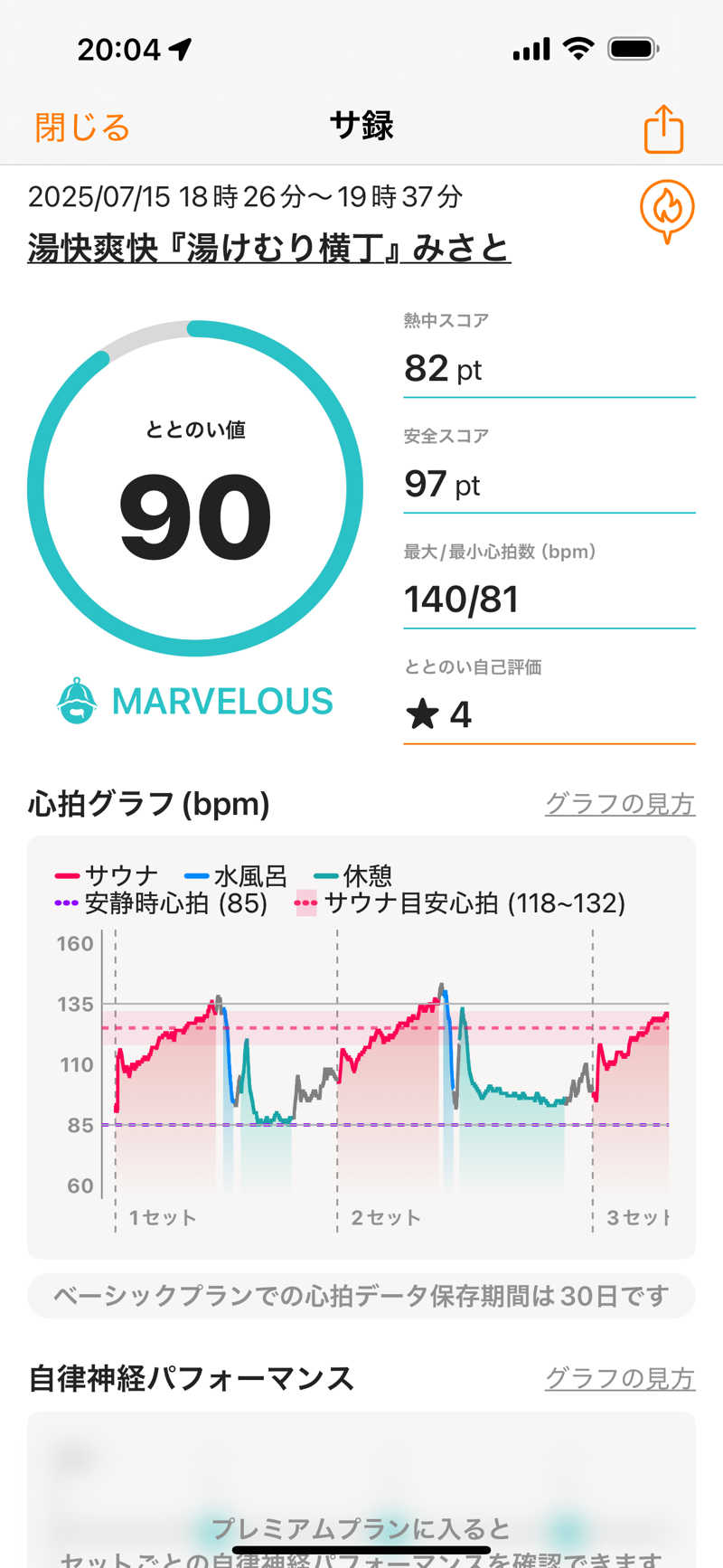Open グラフの見方 beside 自律神経パフォーマンス
Screen dimensions: 723x1568
pos(619,1378)
